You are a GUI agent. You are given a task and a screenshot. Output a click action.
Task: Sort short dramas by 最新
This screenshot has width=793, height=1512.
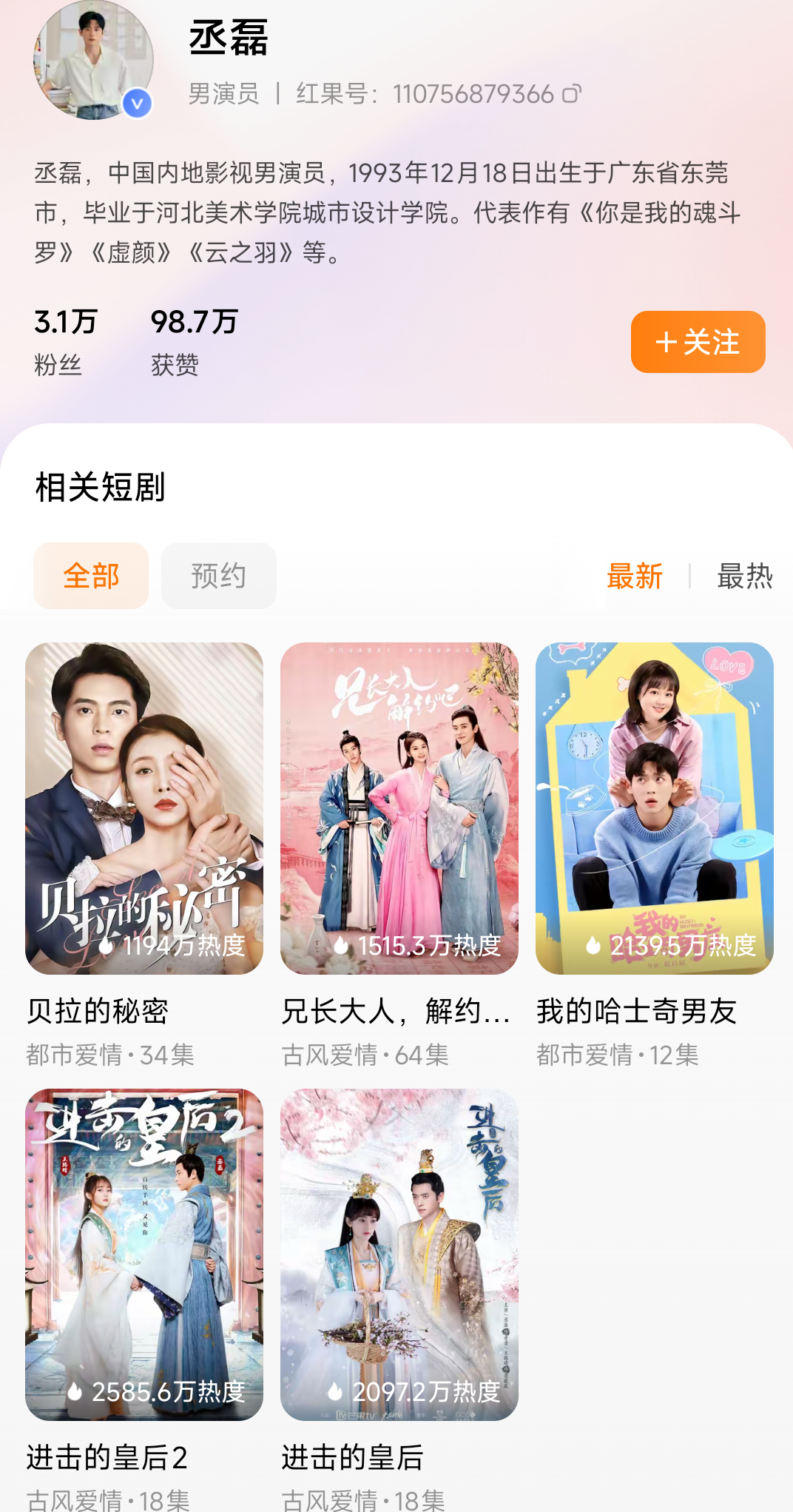[635, 576]
